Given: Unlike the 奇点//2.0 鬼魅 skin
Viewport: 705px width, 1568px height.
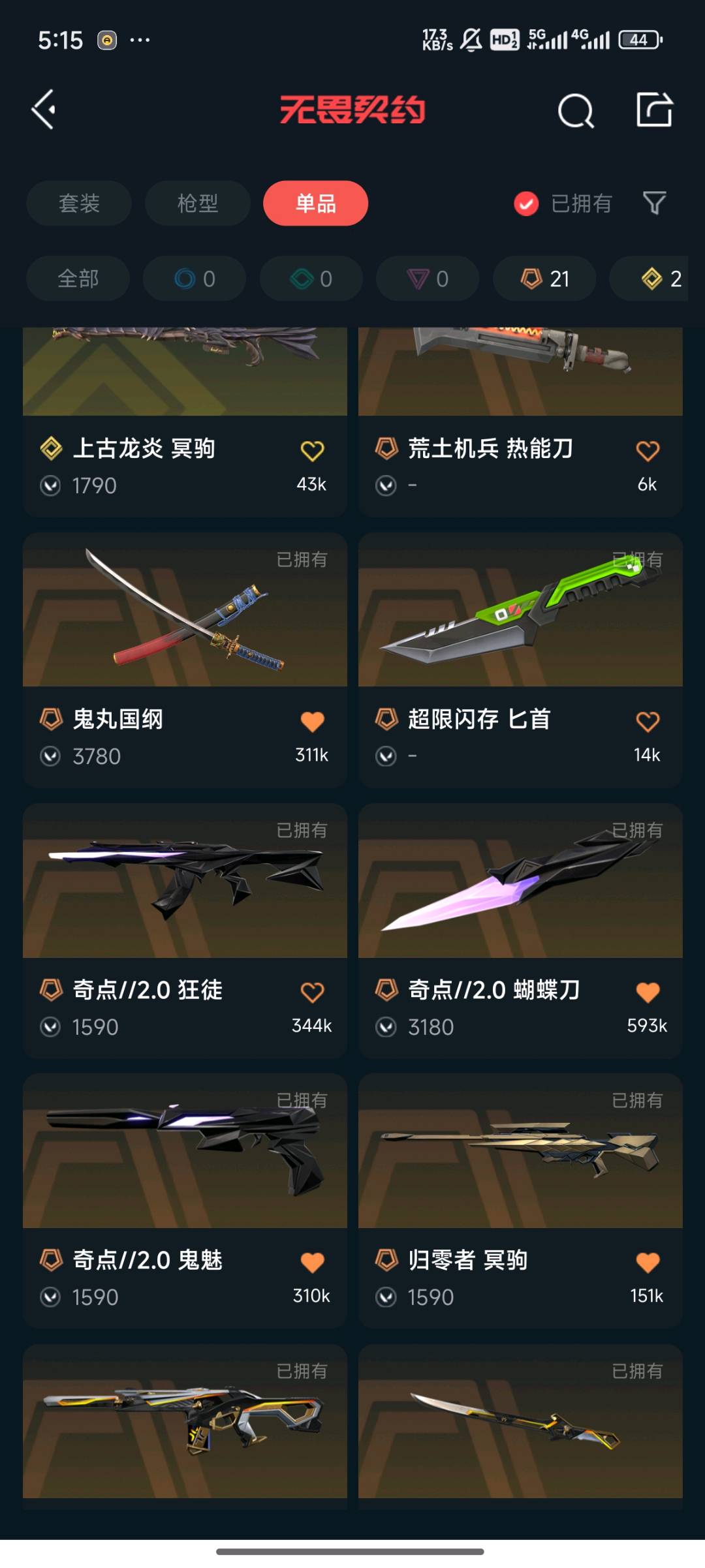Looking at the screenshot, I should pyautogui.click(x=312, y=1262).
